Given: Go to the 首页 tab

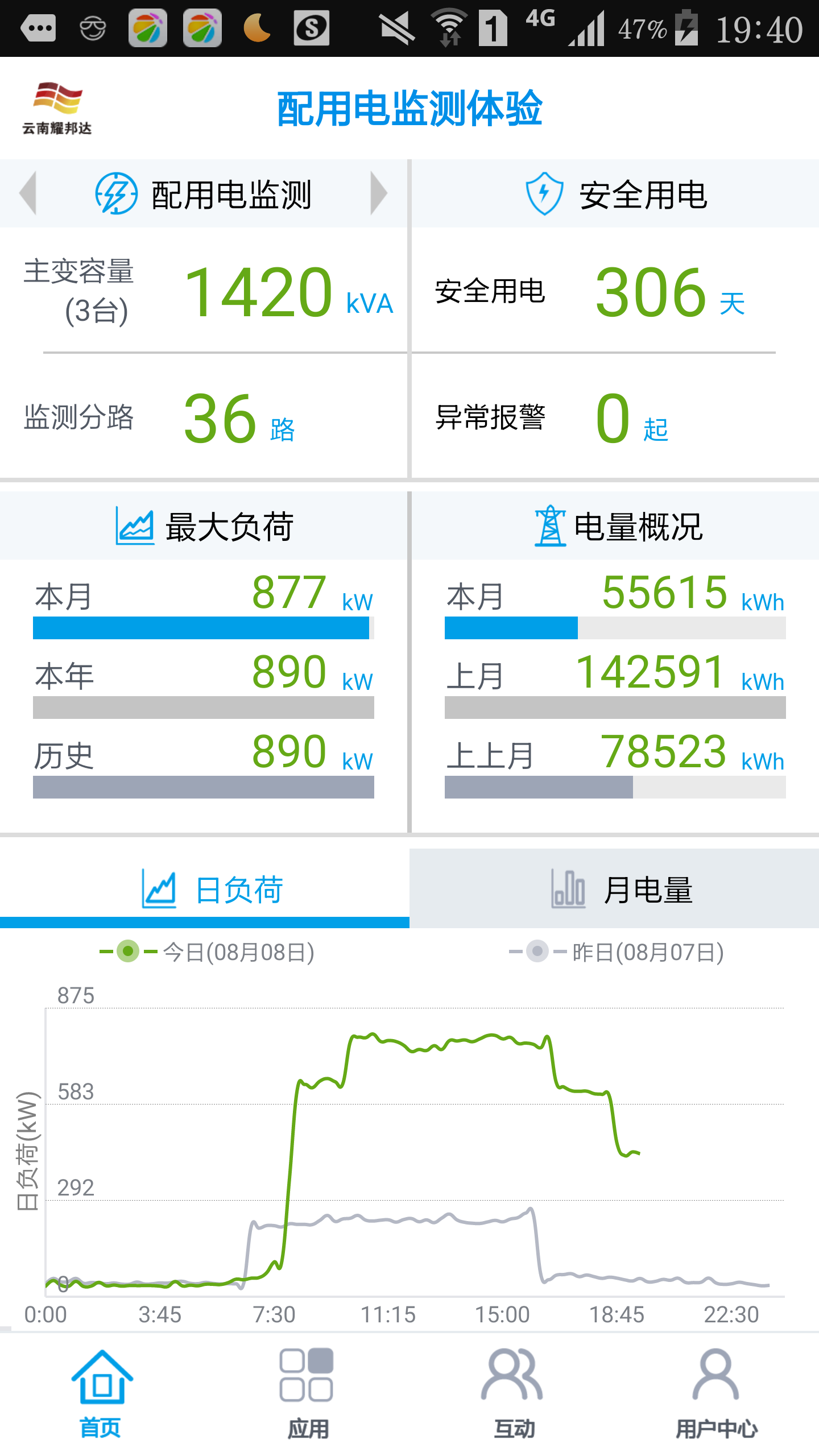Looking at the screenshot, I should coord(101,1393).
